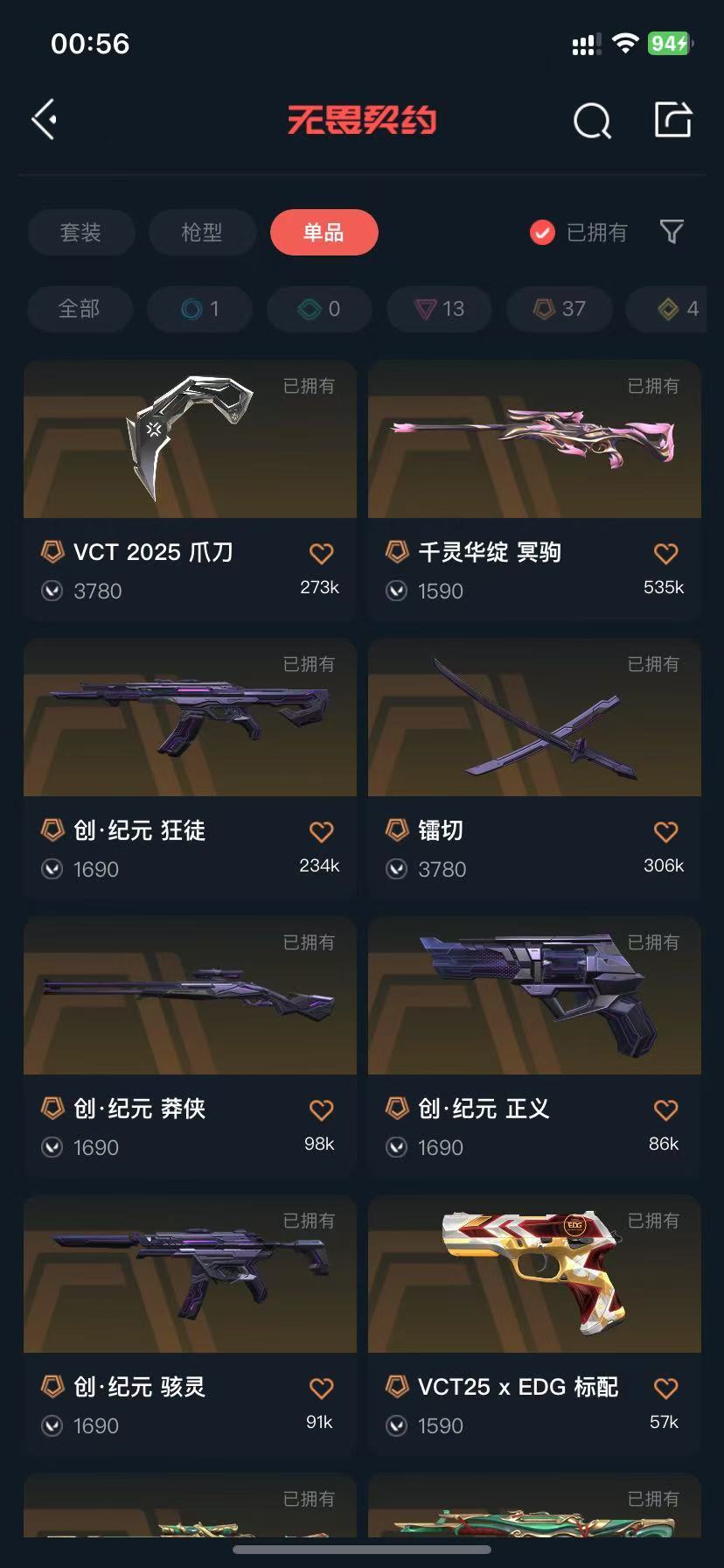Select the 全部 rarity chip
This screenshot has height=1568, width=724.
click(80, 309)
